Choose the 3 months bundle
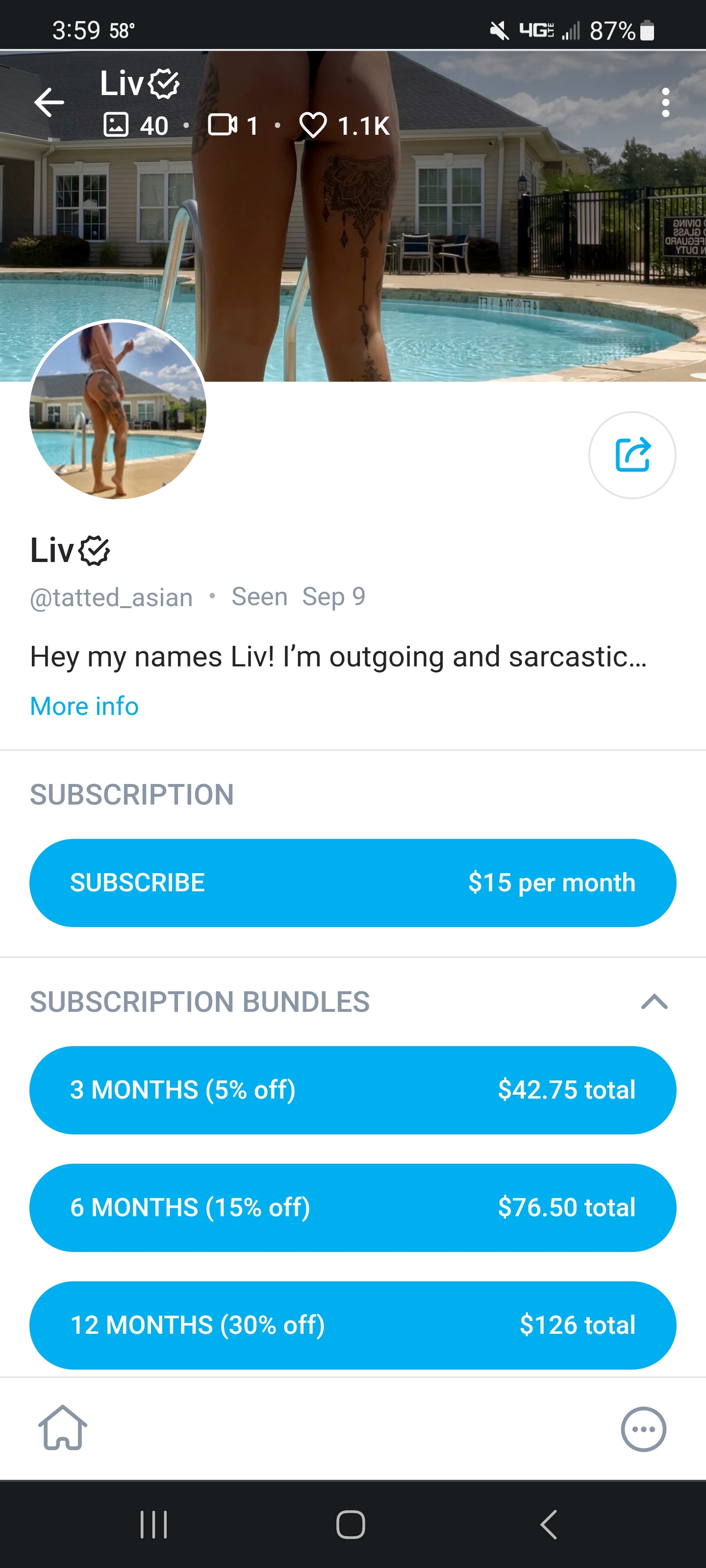This screenshot has height=1568, width=706. 353,1090
